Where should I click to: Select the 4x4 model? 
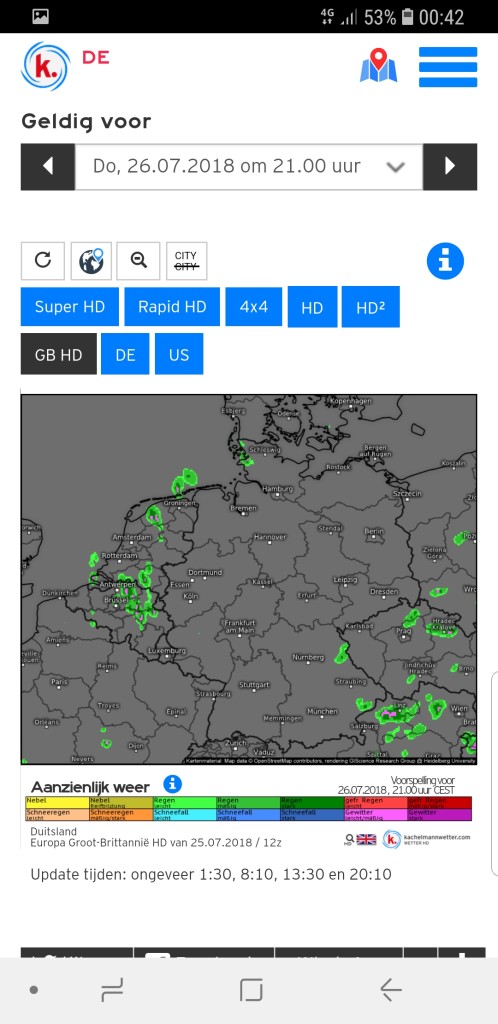pos(254,306)
